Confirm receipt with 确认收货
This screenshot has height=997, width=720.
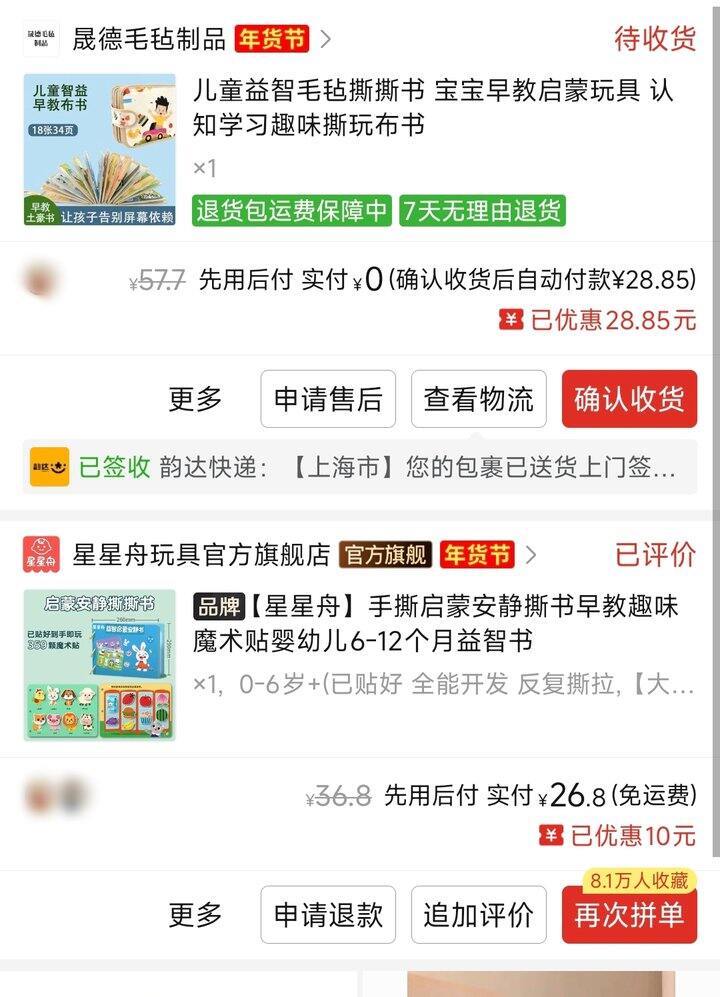pyautogui.click(x=629, y=399)
